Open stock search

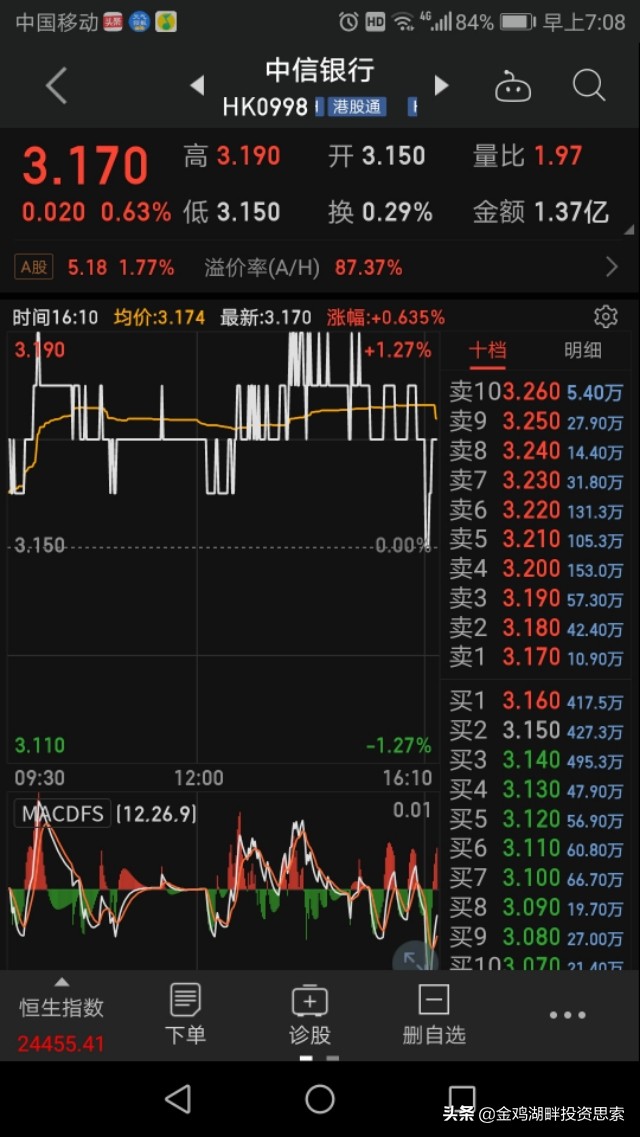(589, 86)
